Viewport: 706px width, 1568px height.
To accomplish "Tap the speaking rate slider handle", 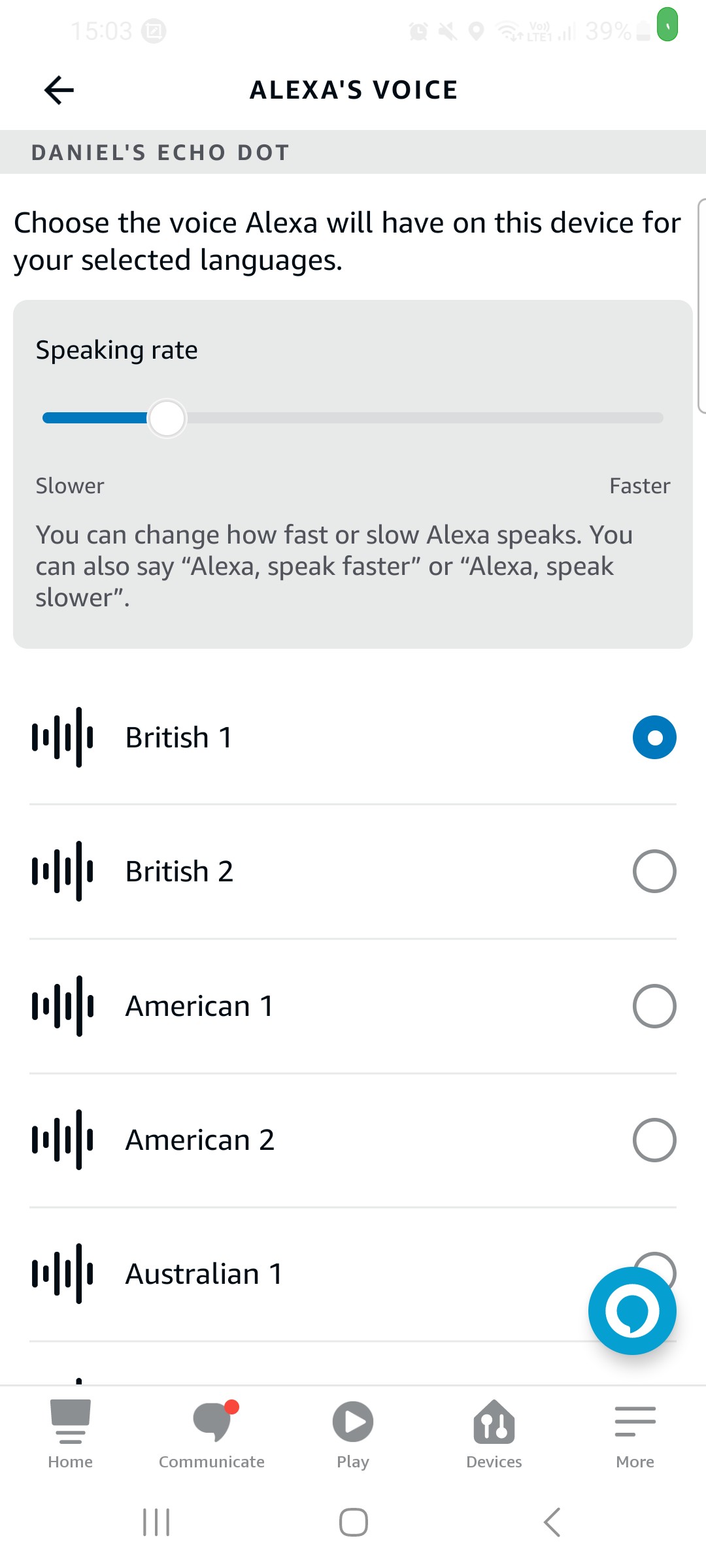I will 167,418.
